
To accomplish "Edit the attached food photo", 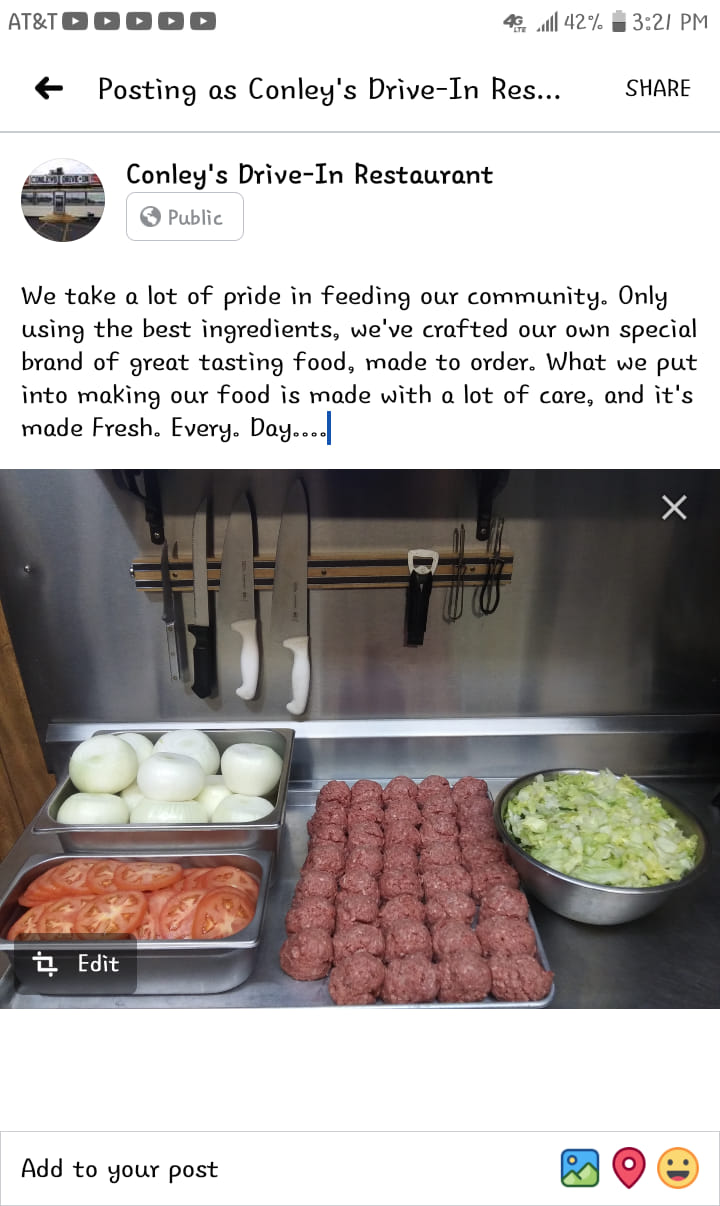I will [76, 964].
